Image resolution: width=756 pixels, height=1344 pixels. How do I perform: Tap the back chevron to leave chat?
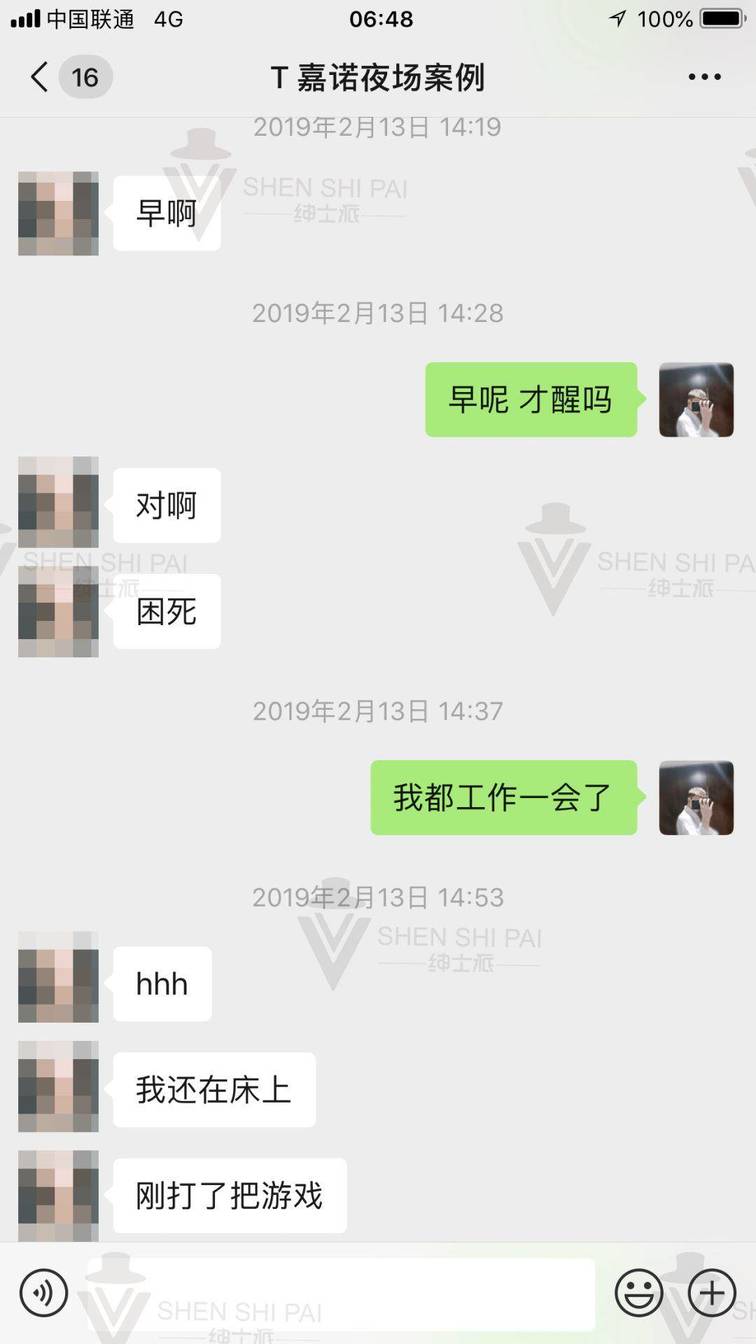38,76
